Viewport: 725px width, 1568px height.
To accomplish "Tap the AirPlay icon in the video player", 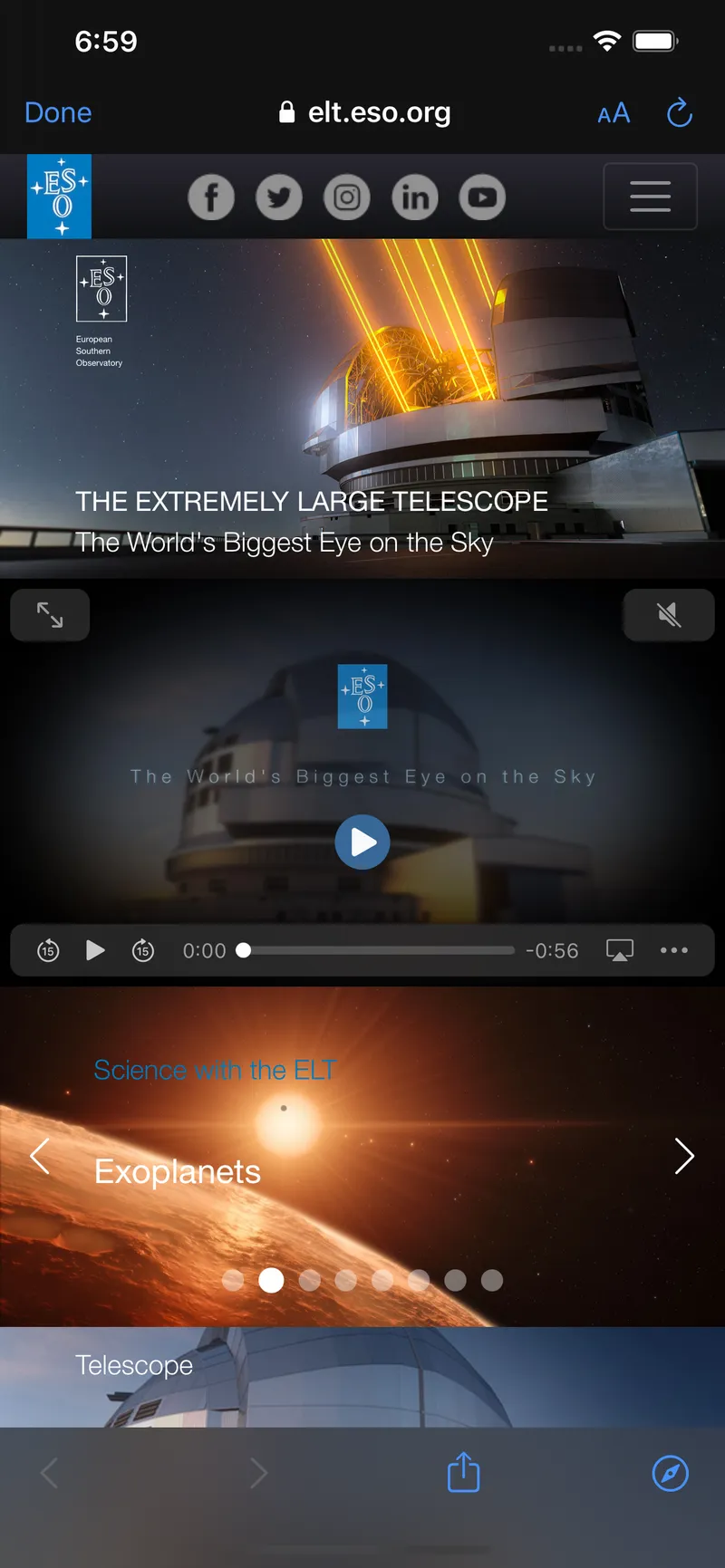I will point(620,950).
